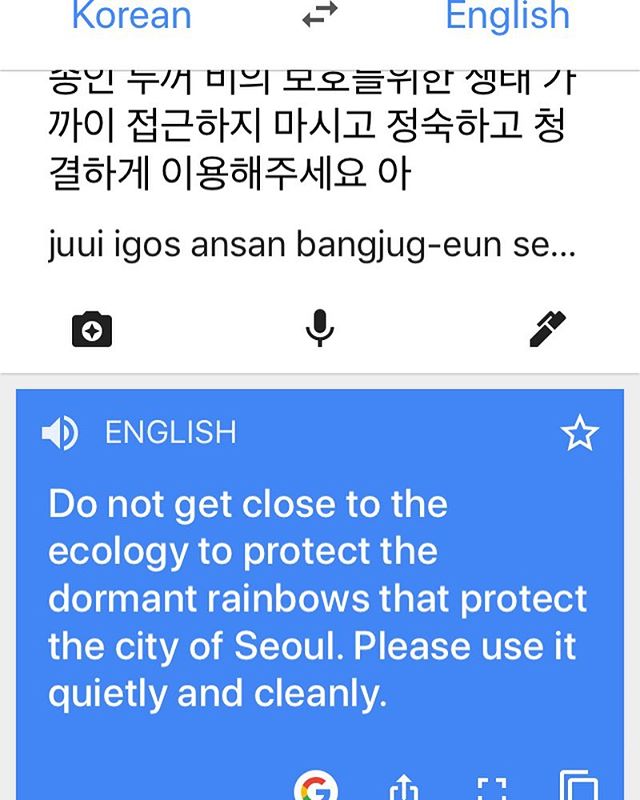This screenshot has width=640, height=800.
Task: Star this translation to save it
Action: click(579, 433)
